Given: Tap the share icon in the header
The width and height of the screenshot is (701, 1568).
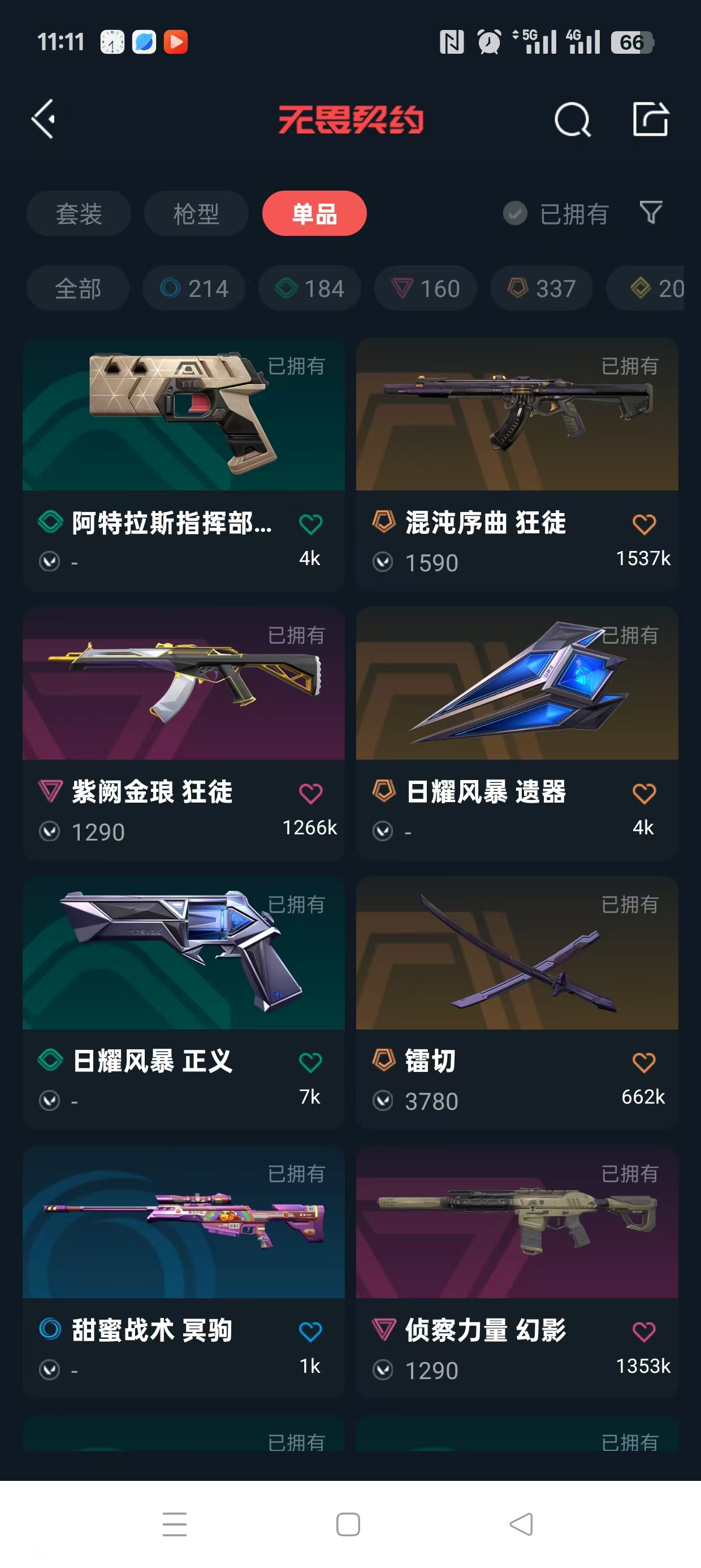Looking at the screenshot, I should click(651, 119).
